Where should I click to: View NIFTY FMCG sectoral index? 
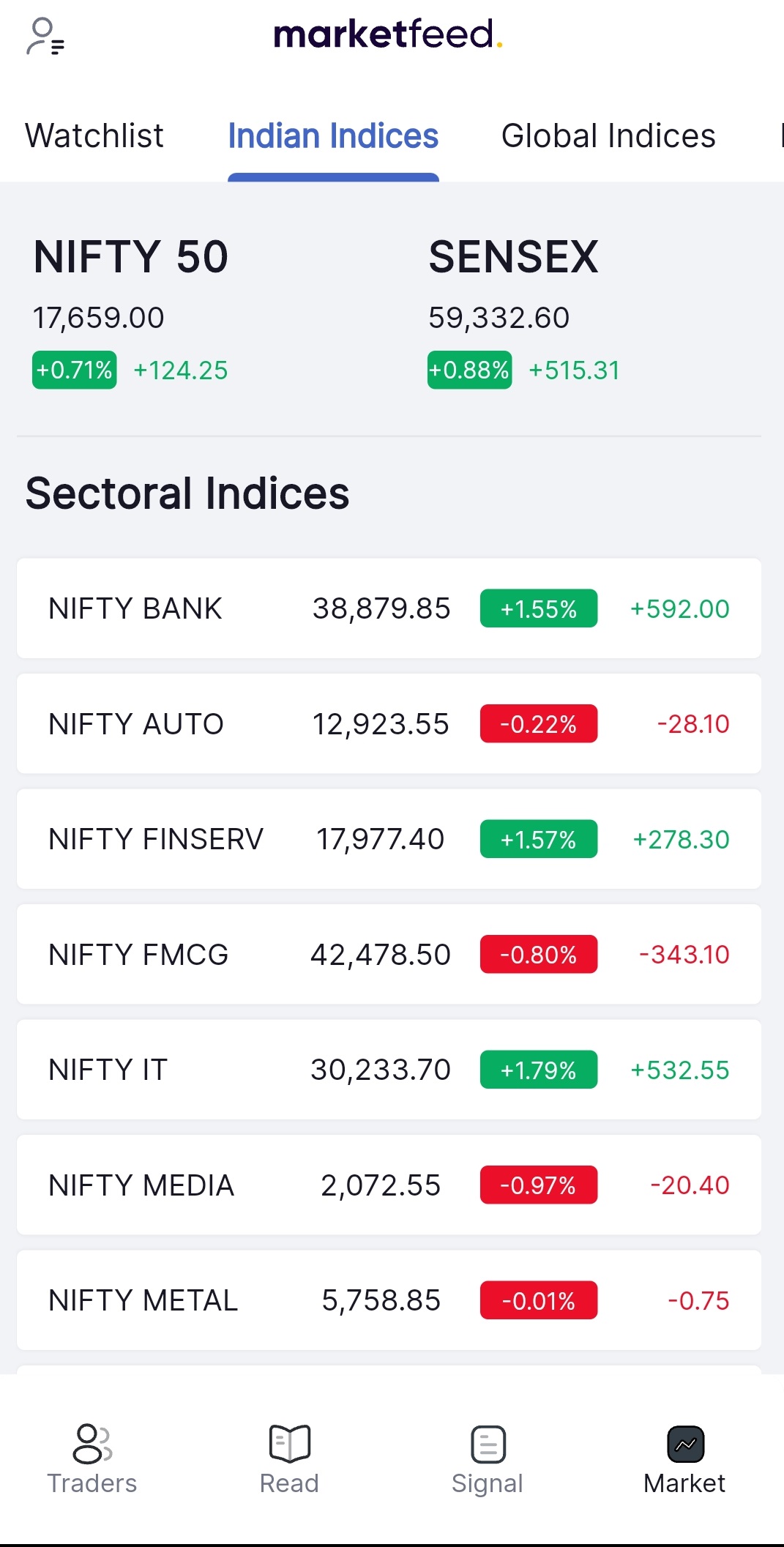(389, 954)
